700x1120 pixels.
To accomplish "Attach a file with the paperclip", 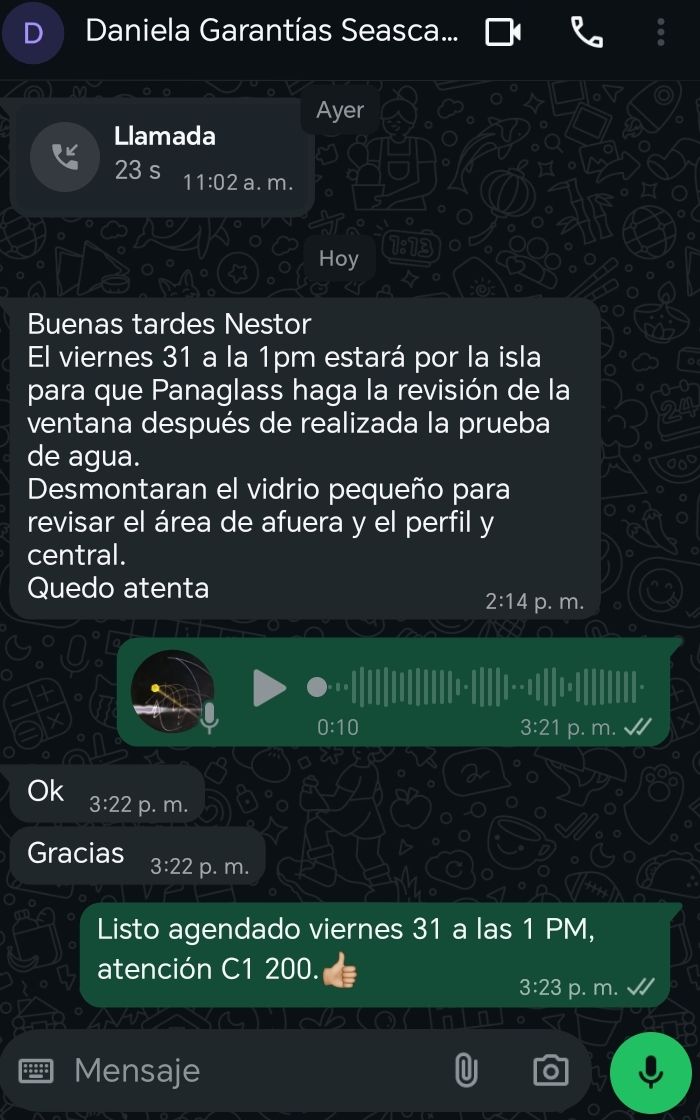I will 466,1071.
